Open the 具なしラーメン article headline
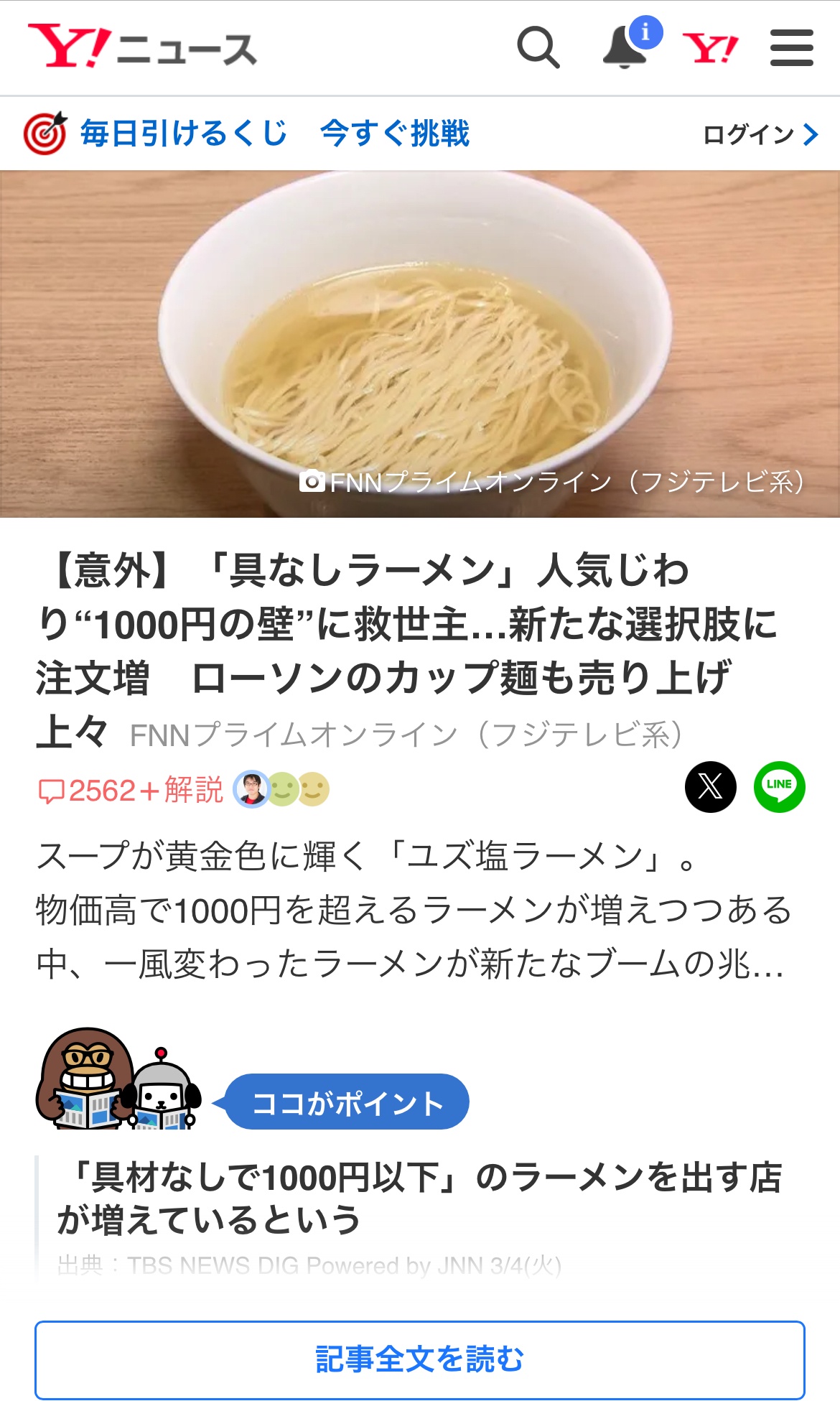 pos(406,650)
